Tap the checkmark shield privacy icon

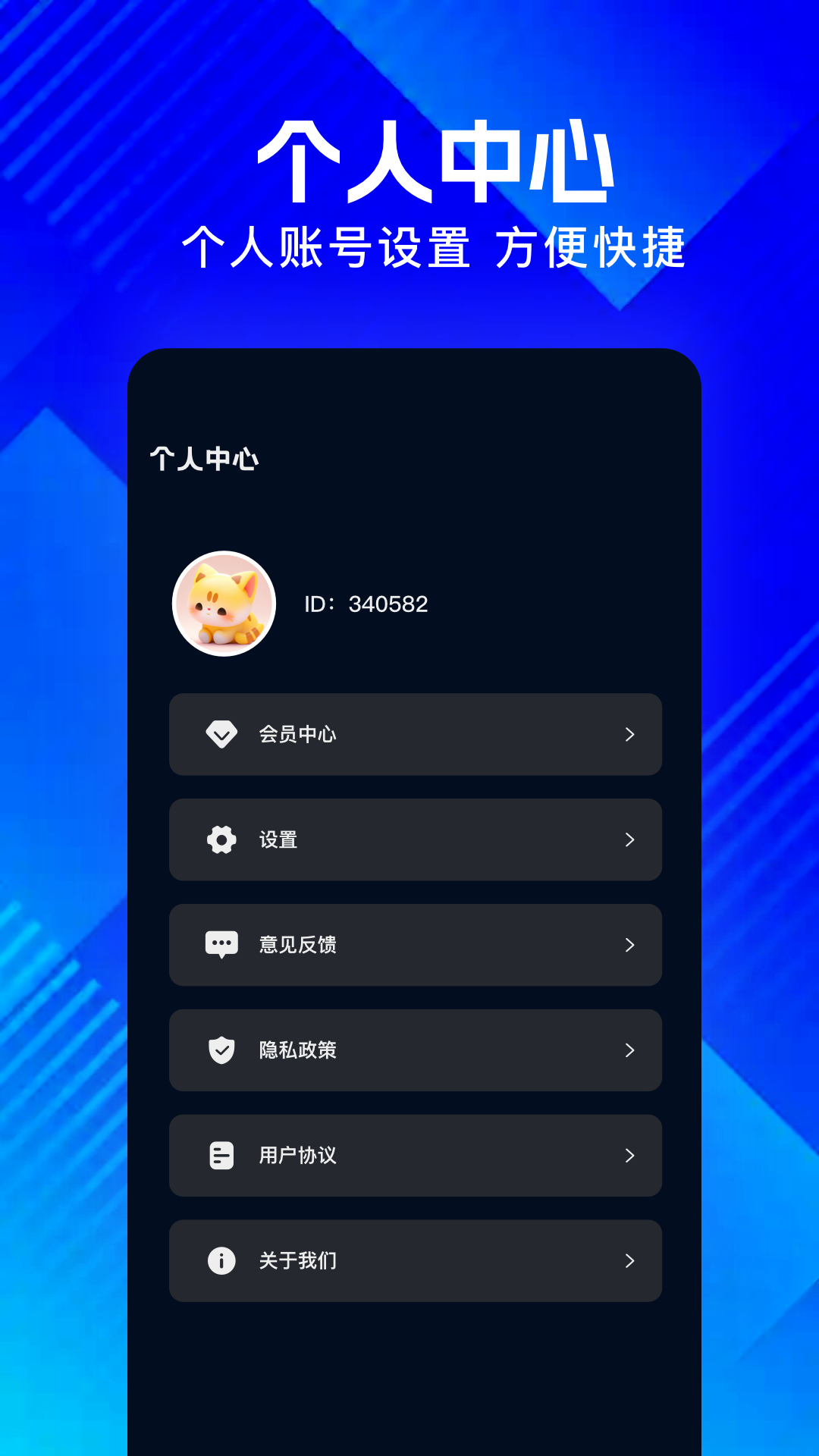click(221, 1050)
